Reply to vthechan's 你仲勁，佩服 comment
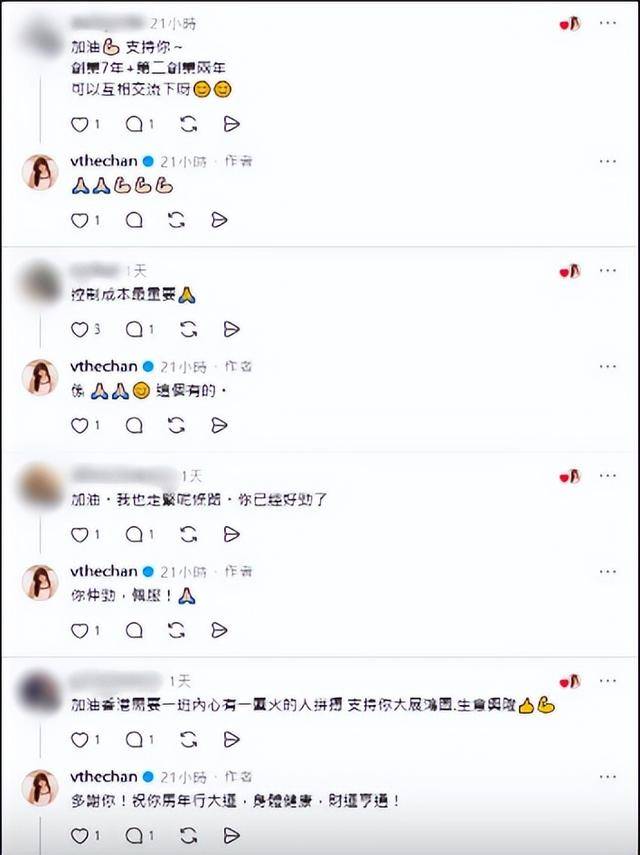This screenshot has height=855, width=640. tap(134, 630)
